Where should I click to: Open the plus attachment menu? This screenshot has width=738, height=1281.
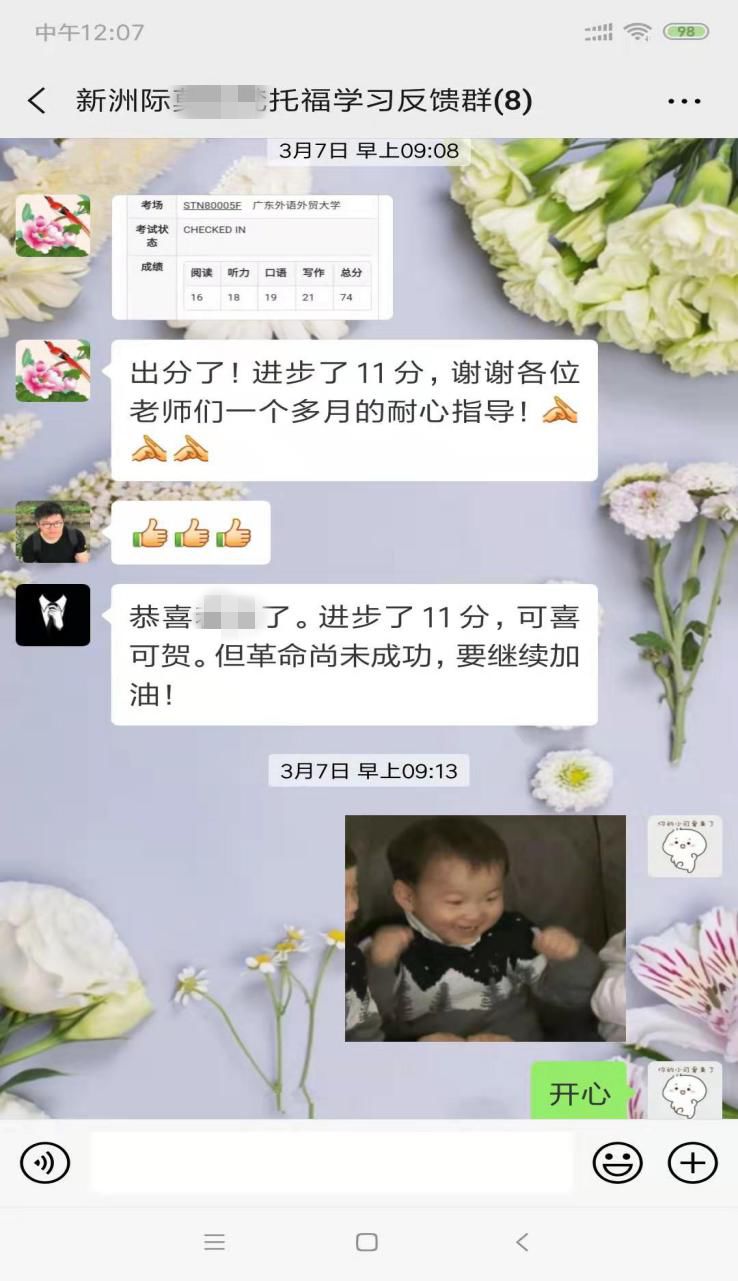[692, 1163]
